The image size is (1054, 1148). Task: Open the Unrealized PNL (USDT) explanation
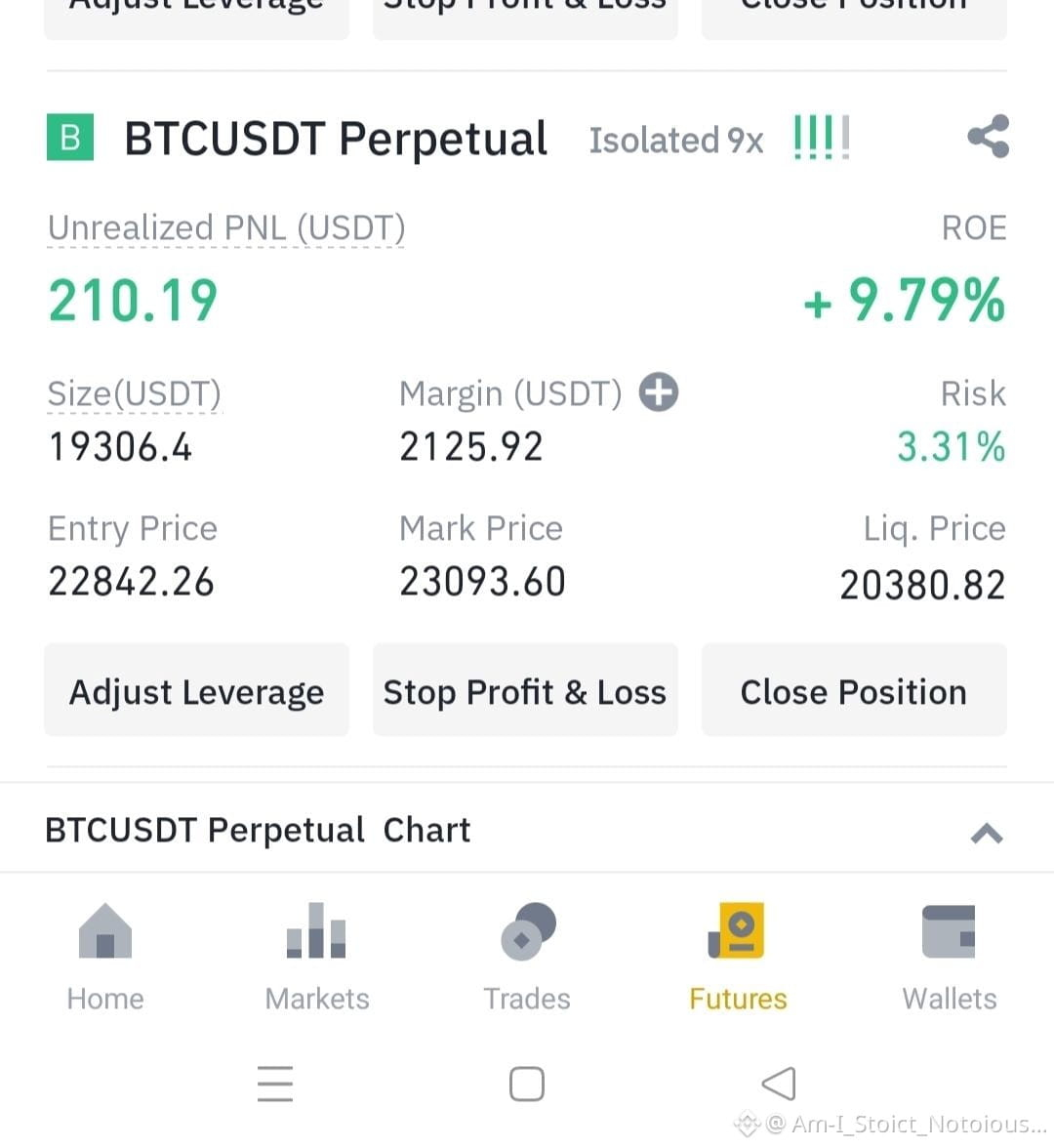226,228
